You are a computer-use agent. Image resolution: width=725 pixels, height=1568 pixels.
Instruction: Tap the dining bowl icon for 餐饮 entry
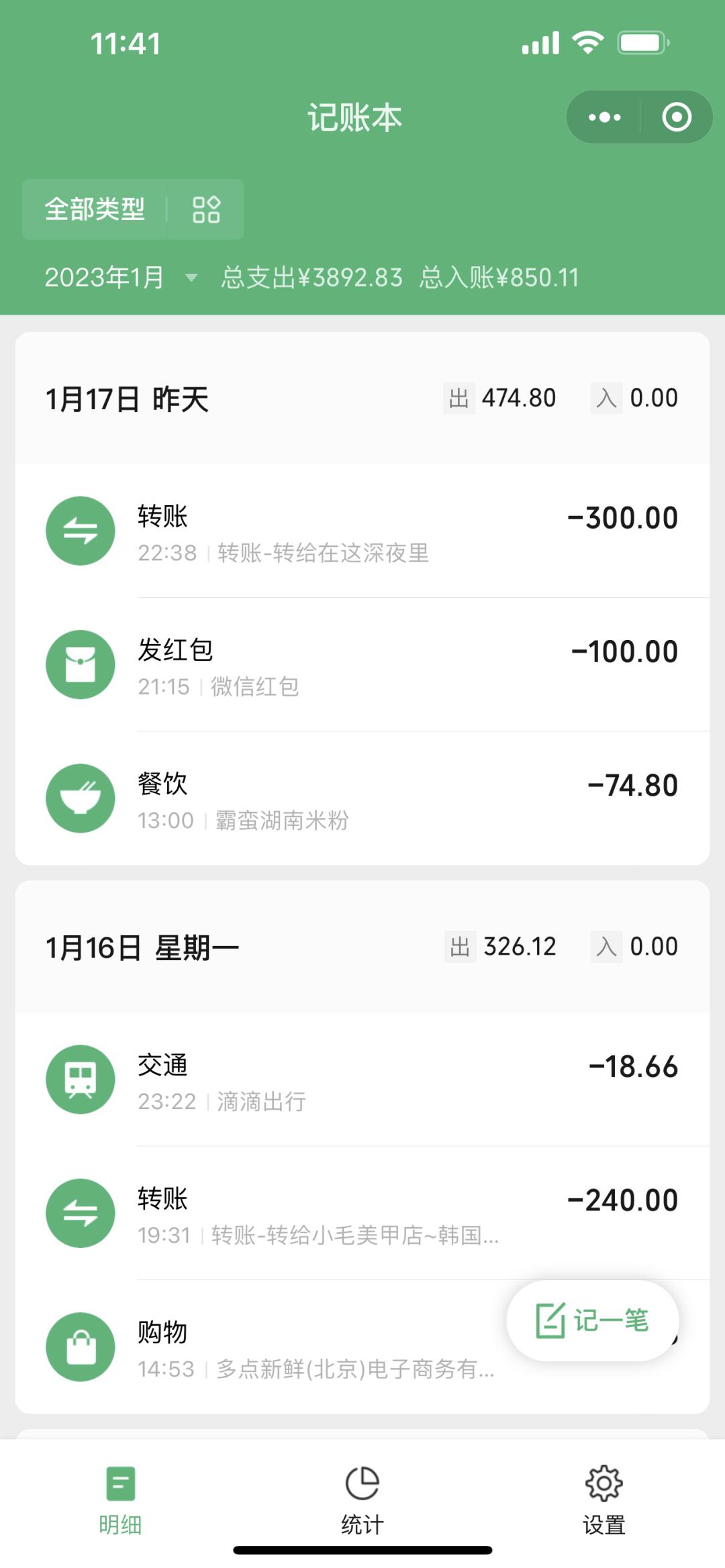[80, 798]
